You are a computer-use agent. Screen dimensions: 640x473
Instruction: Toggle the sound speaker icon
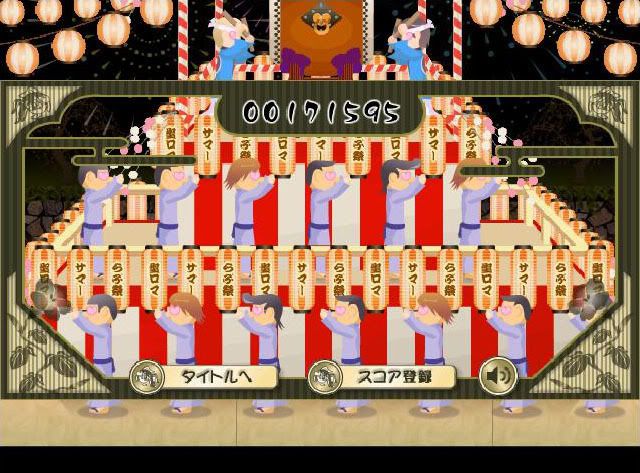point(498,377)
